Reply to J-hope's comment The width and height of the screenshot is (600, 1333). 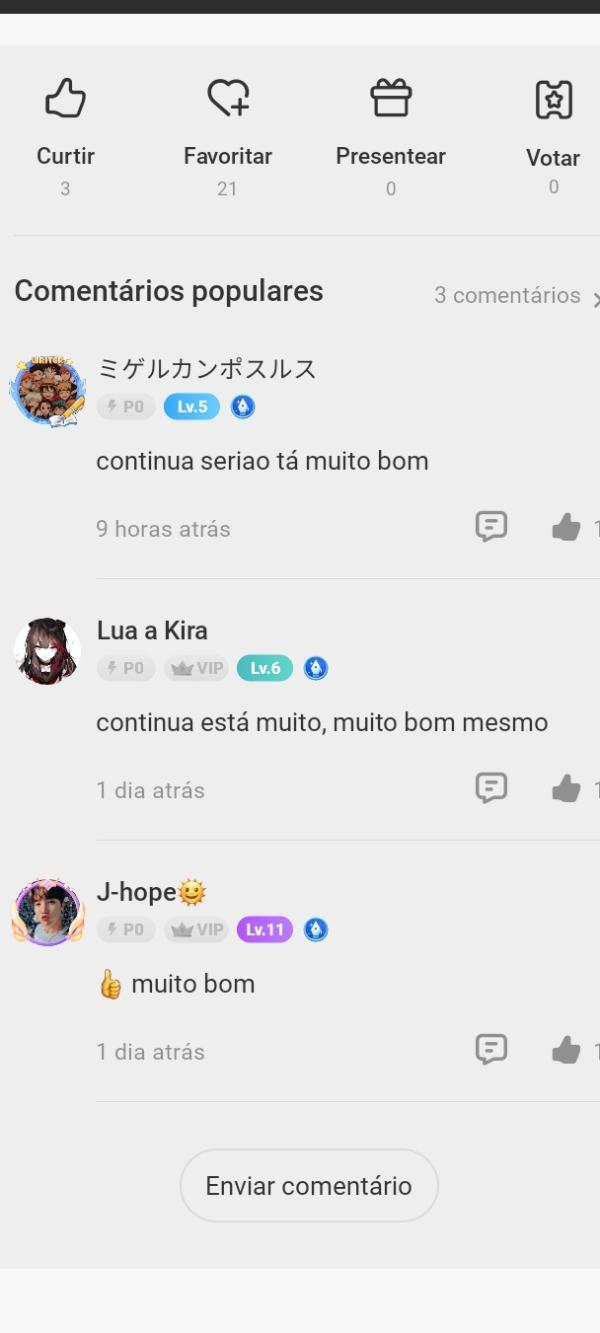click(491, 1049)
